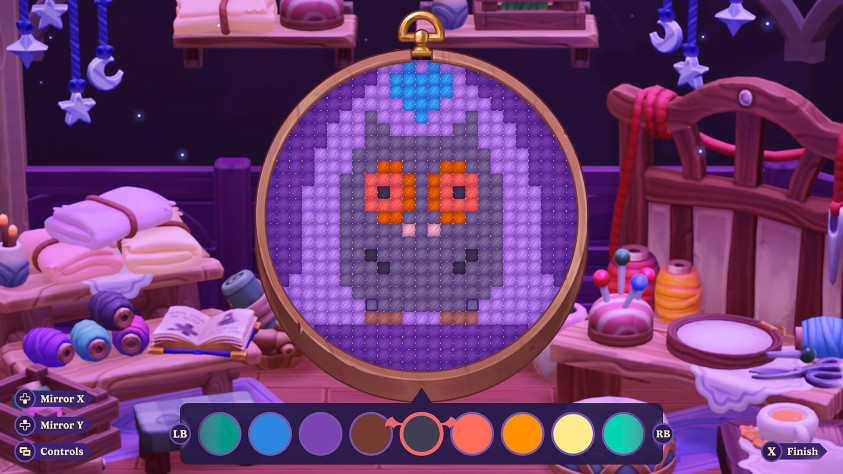The height and width of the screenshot is (474, 843).
Task: Cycle the palette right with RB
Action: coord(662,434)
